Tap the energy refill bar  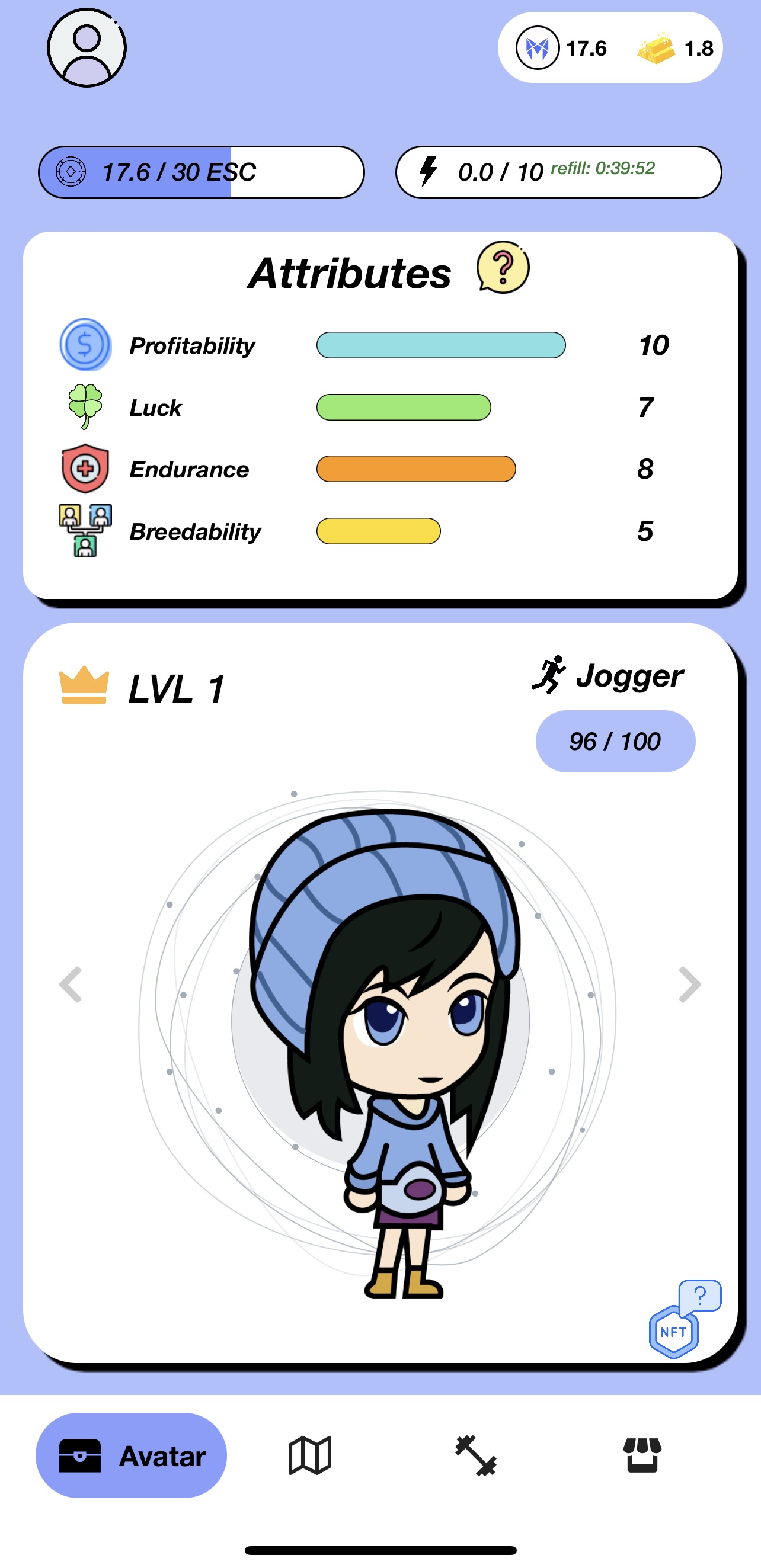pos(558,172)
